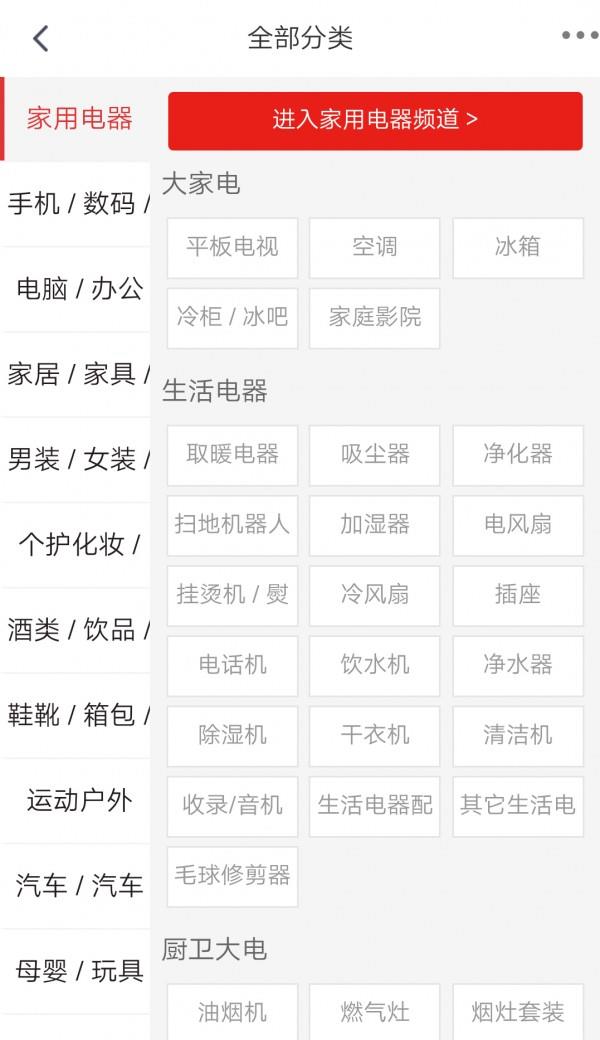Choose the 空调 subcategory
Screen dimensions: 600x1040
[x=375, y=247]
